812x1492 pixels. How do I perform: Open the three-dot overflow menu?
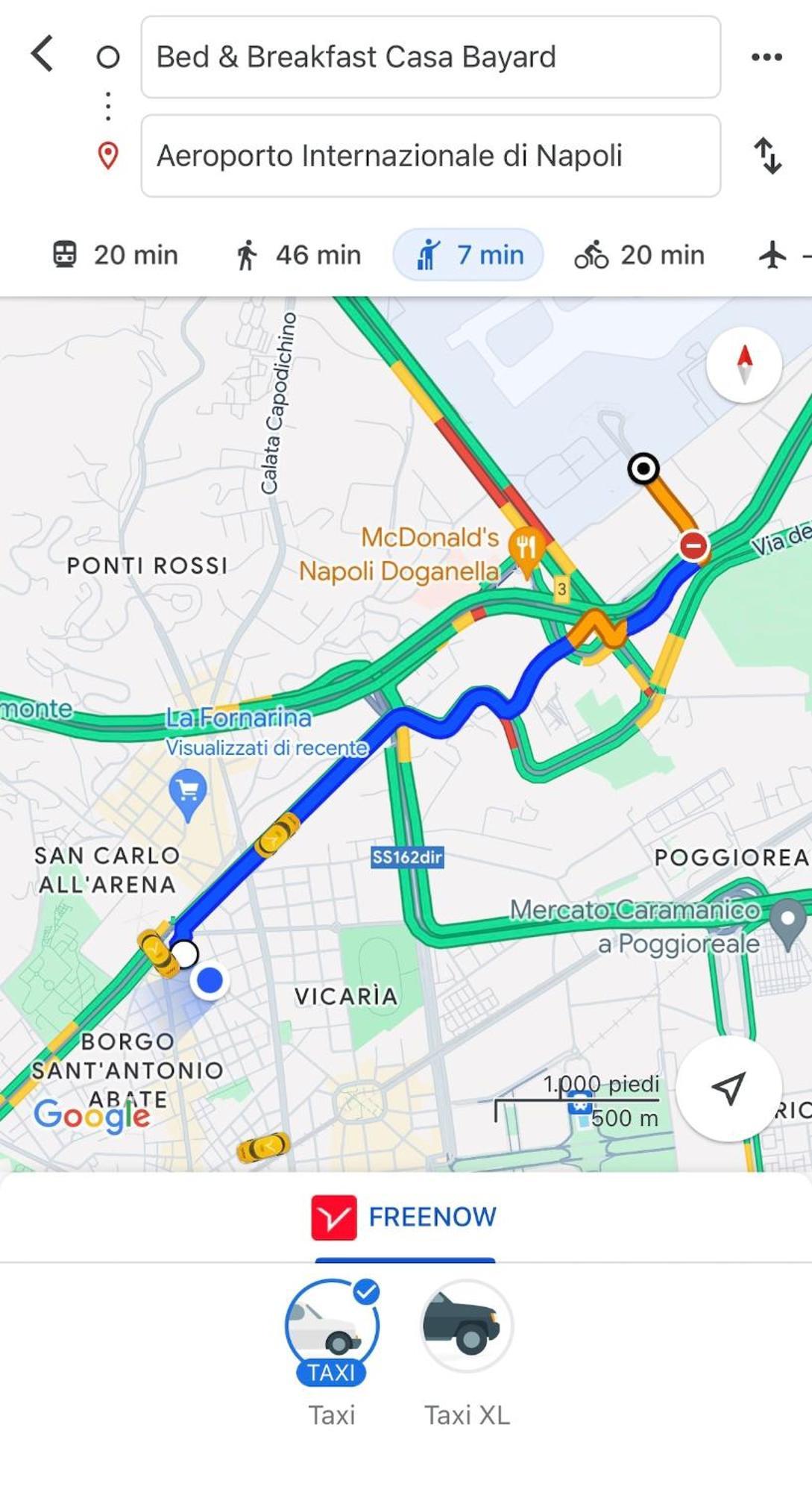pos(766,57)
